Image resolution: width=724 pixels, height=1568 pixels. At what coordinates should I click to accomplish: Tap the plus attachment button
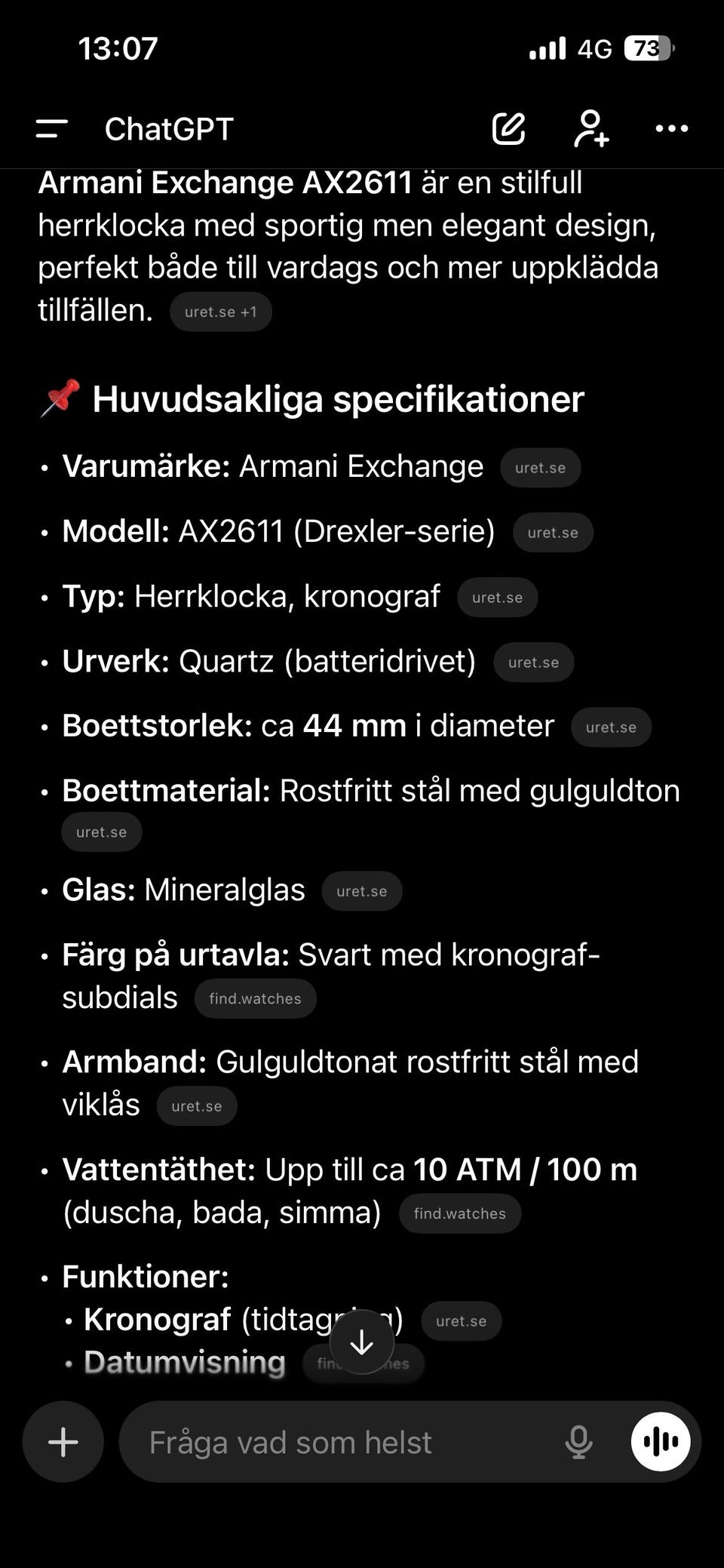63,1442
